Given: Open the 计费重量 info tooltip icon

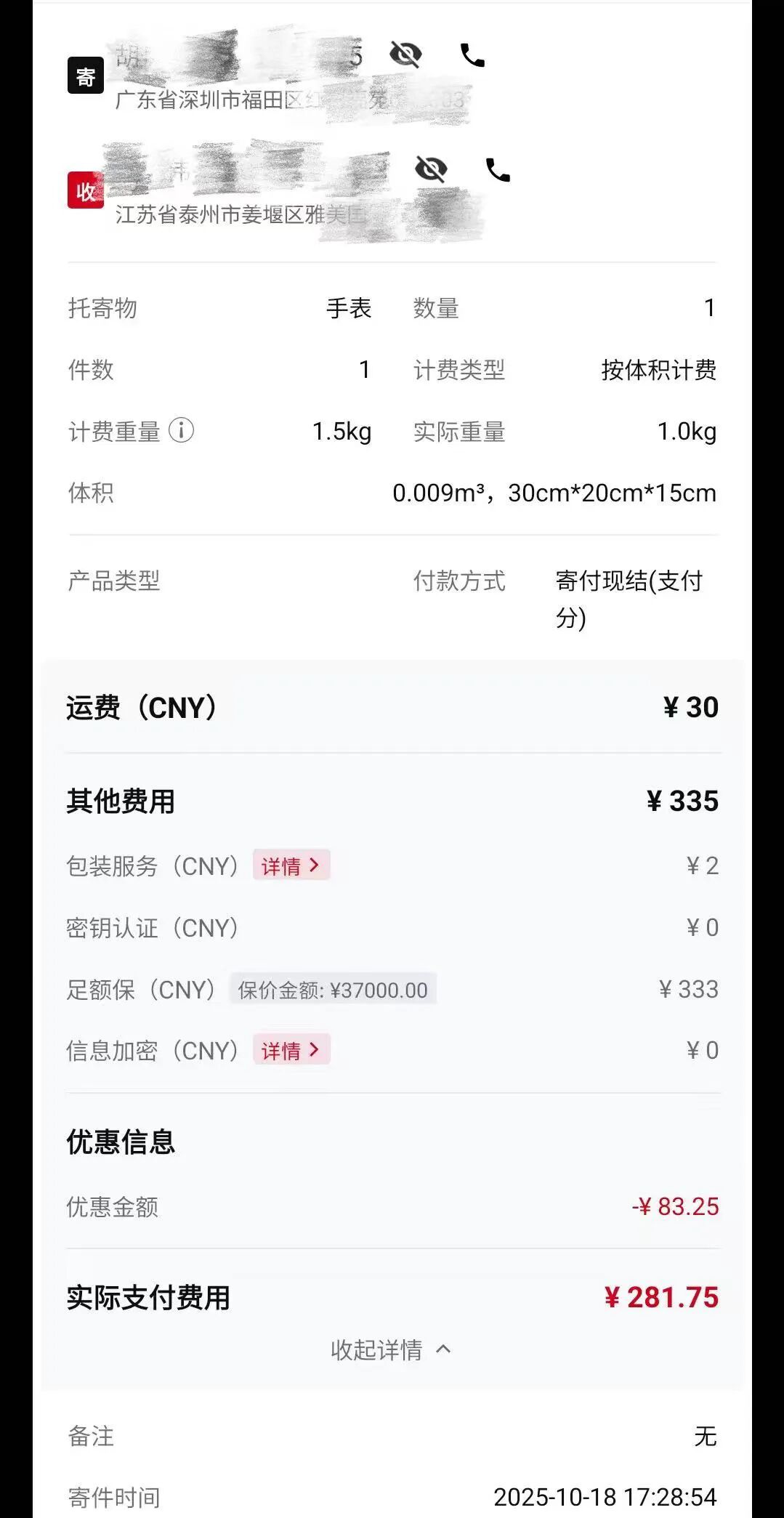Looking at the screenshot, I should point(181,430).
